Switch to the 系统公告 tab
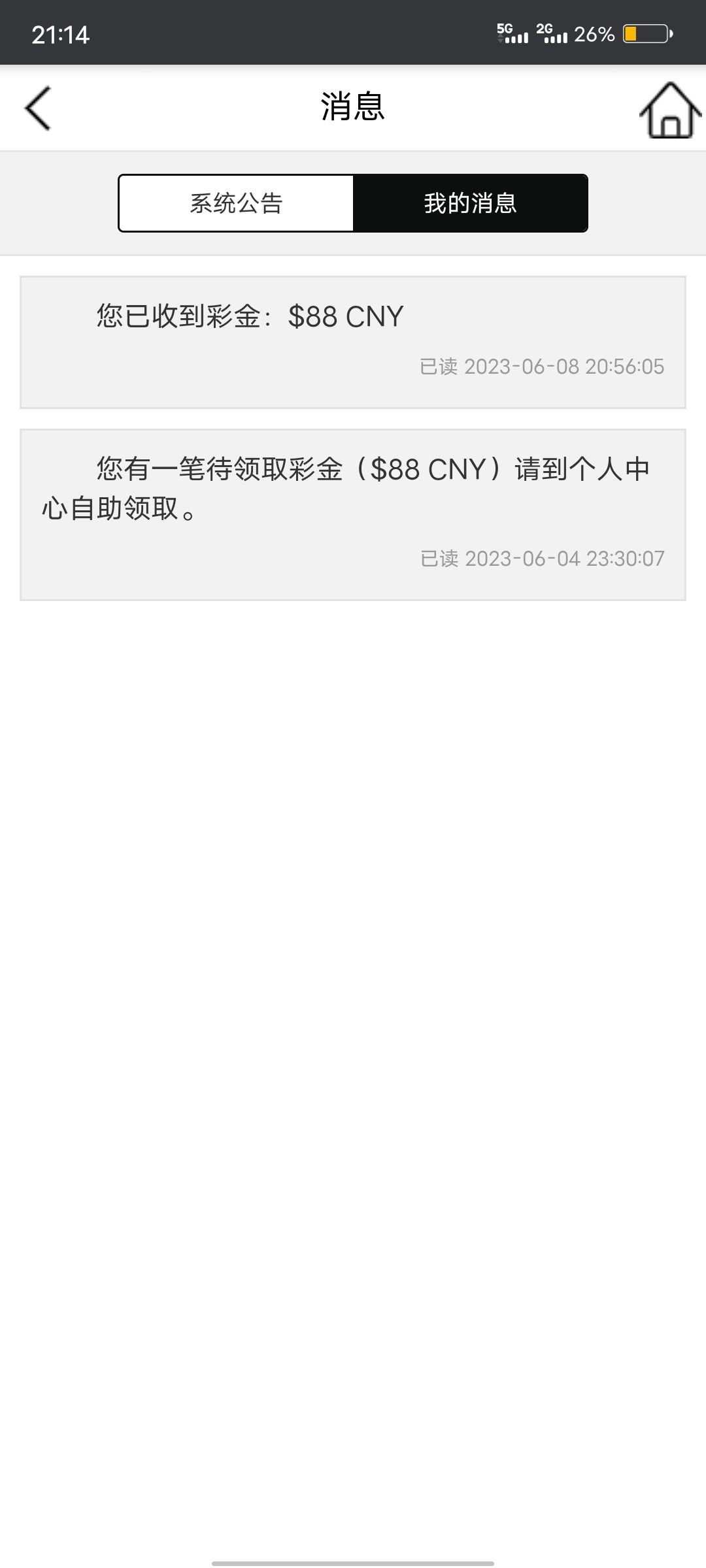The width and height of the screenshot is (706, 1568). tap(236, 203)
